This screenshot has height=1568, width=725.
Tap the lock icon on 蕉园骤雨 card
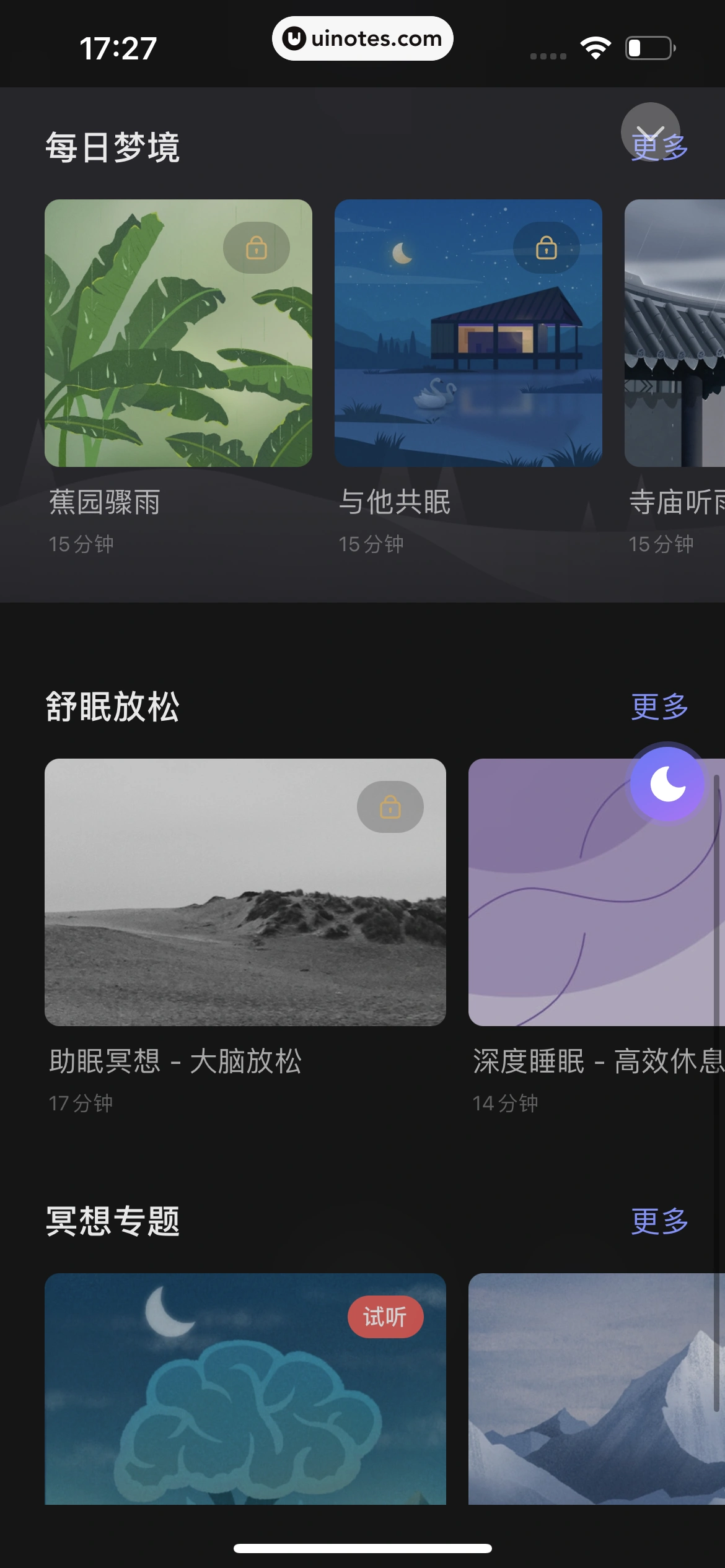[256, 248]
